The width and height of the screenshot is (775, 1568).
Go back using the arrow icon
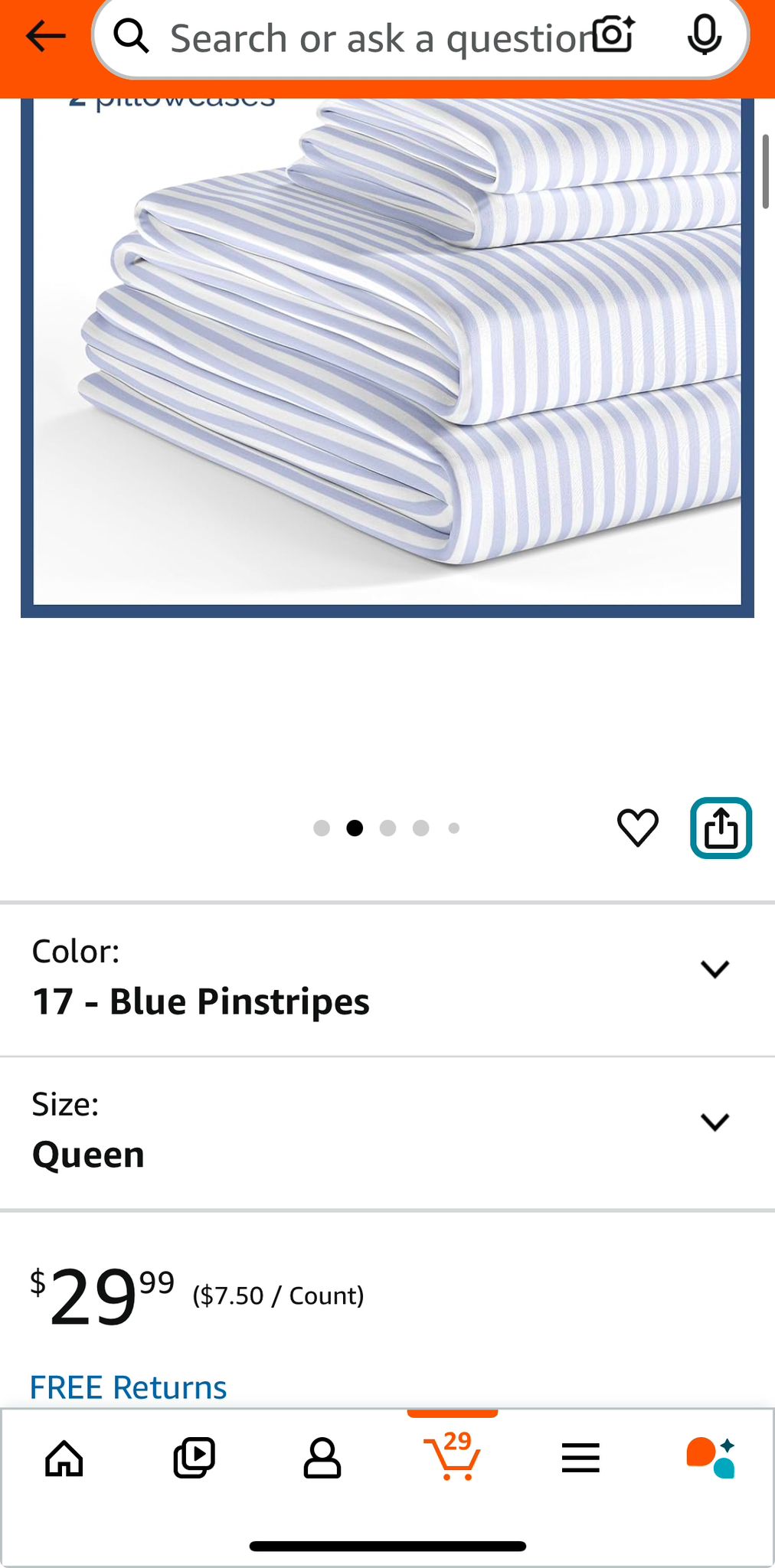[45, 36]
